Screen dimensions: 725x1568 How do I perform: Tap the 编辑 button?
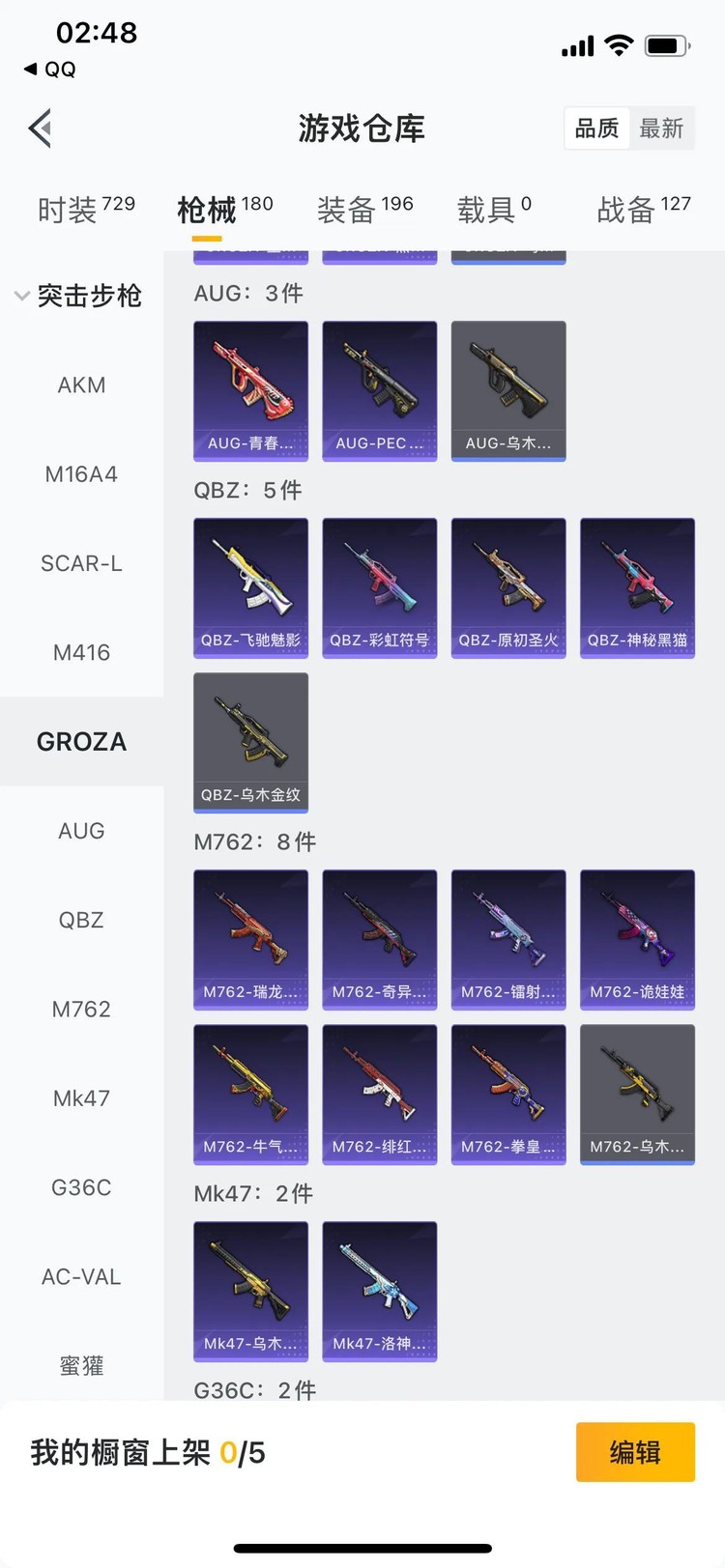point(635,1452)
